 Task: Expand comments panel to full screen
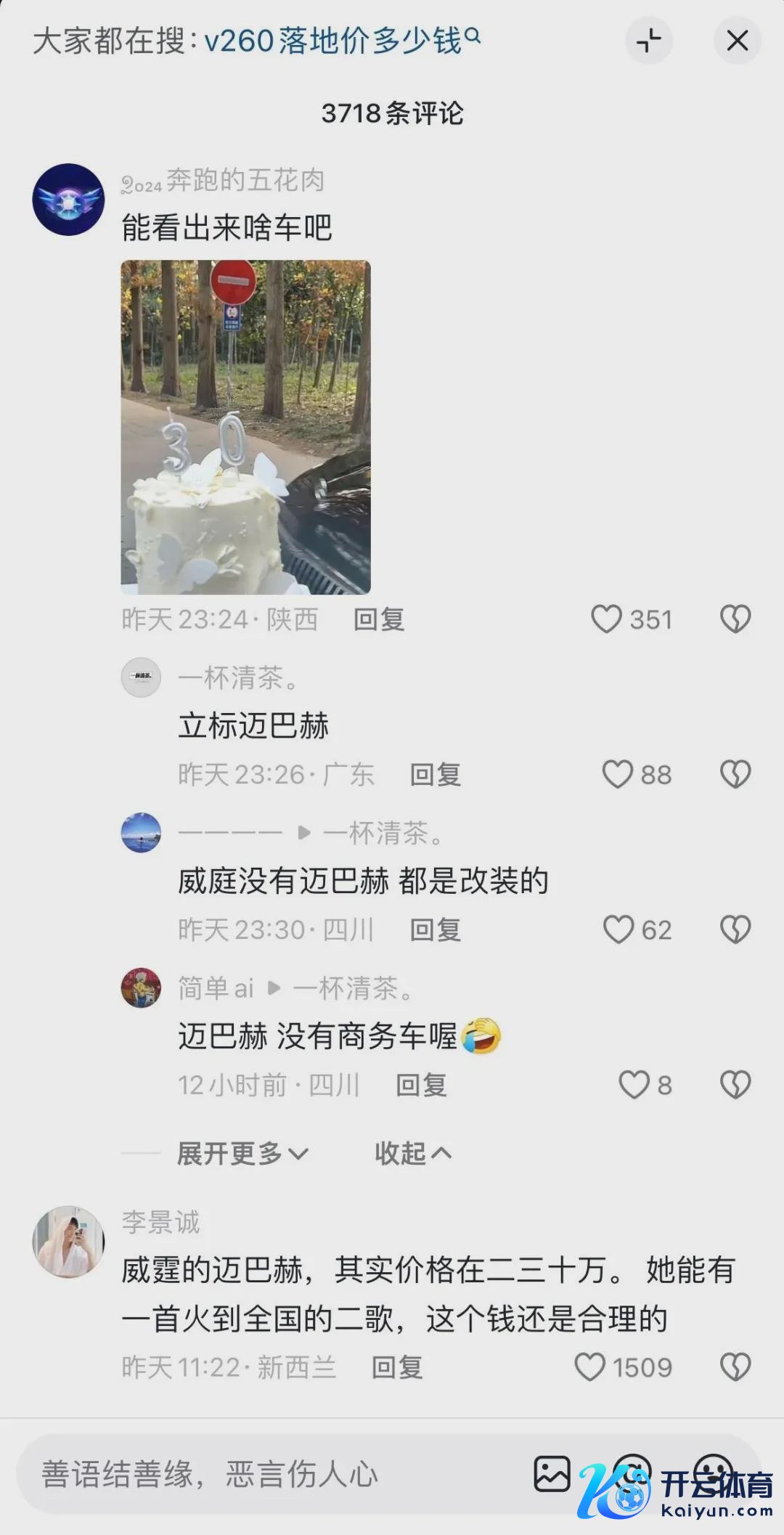(x=648, y=41)
